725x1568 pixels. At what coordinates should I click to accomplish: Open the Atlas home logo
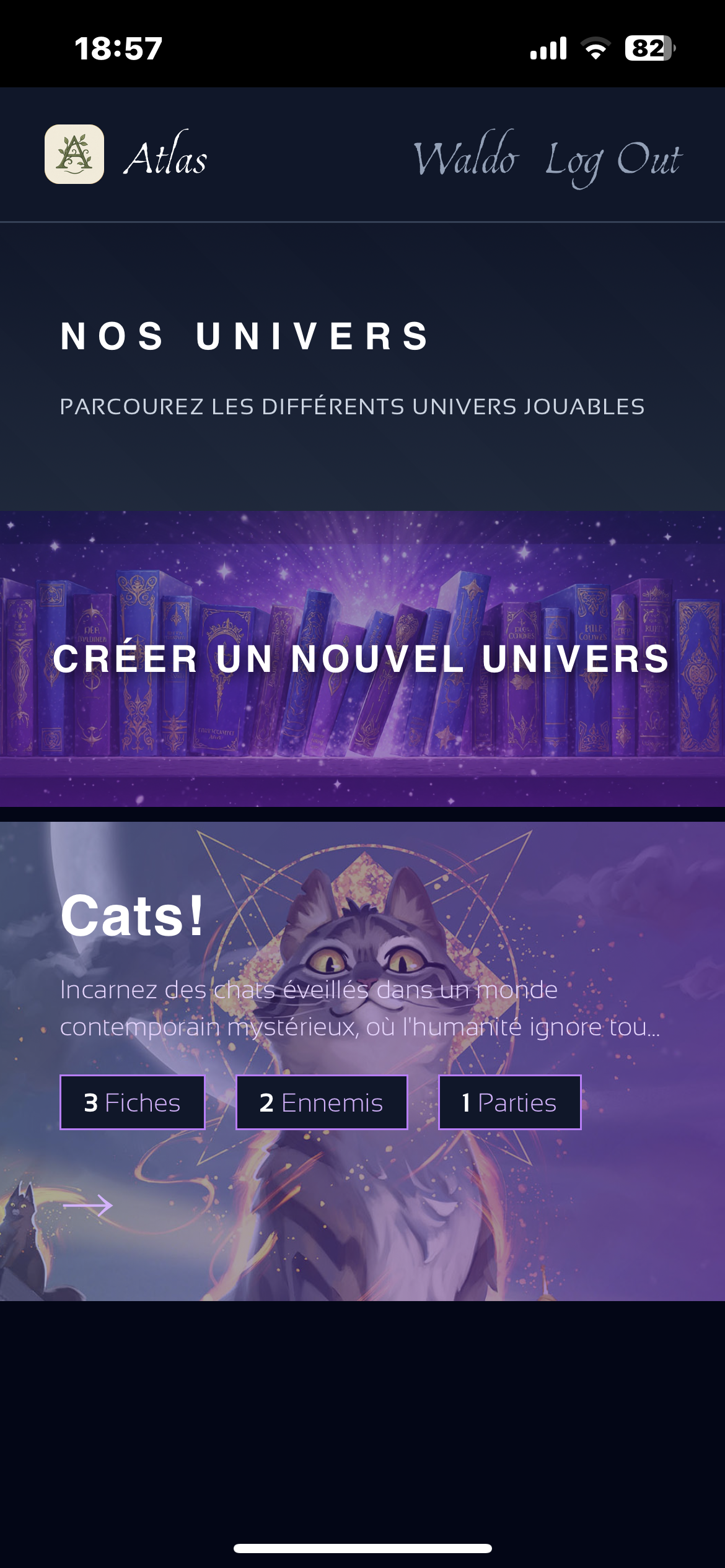coord(74,154)
